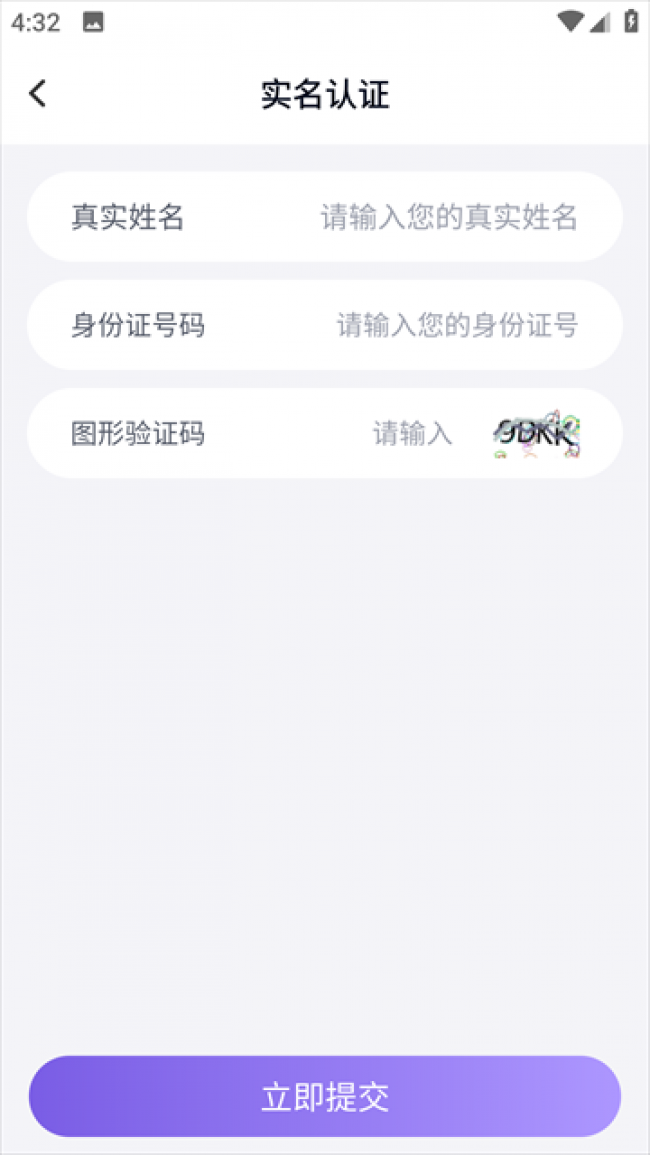Focus the ID number (身份证号码) field
Image resolution: width=650 pixels, height=1155 pixels.
(x=456, y=325)
